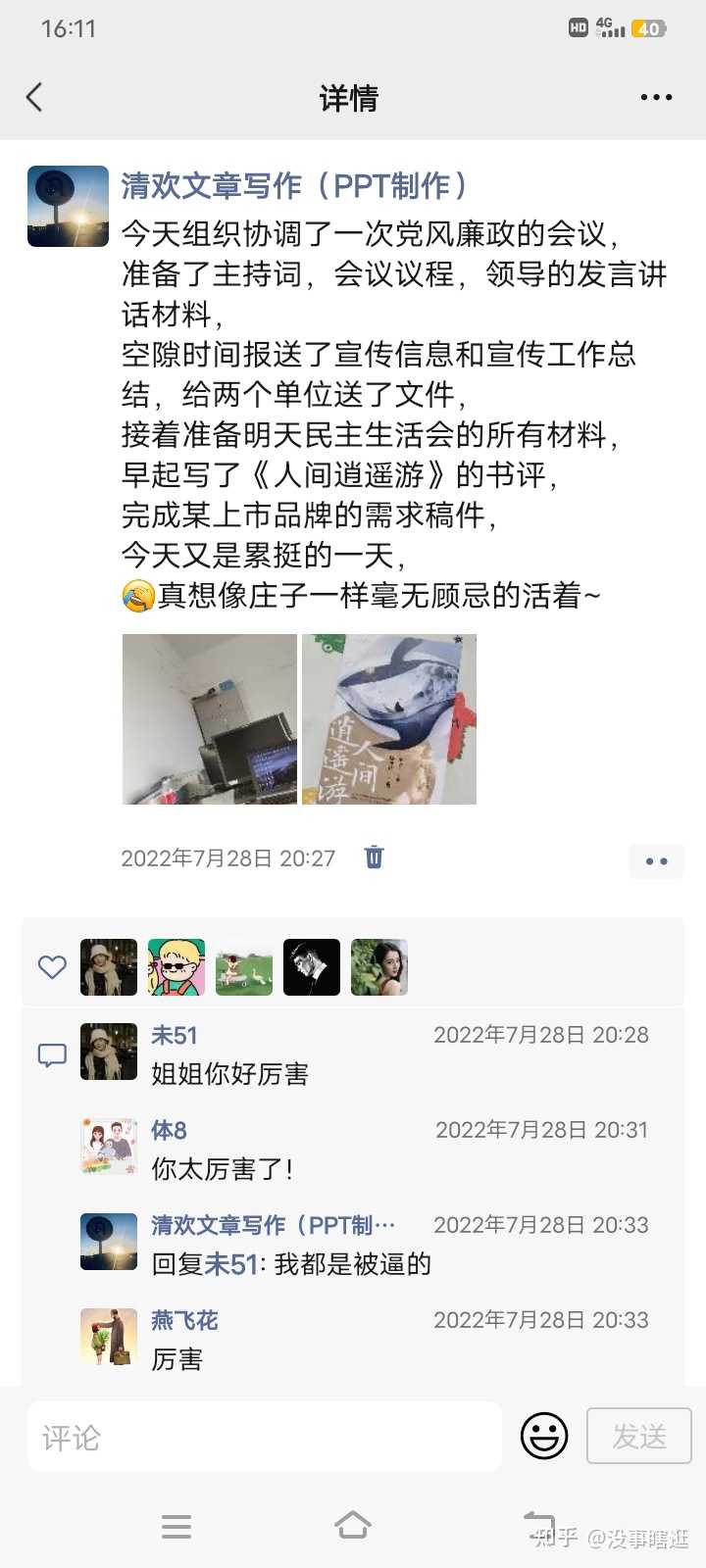Open the three-dot menu in the header
The image size is (706, 1568).
click(x=656, y=97)
